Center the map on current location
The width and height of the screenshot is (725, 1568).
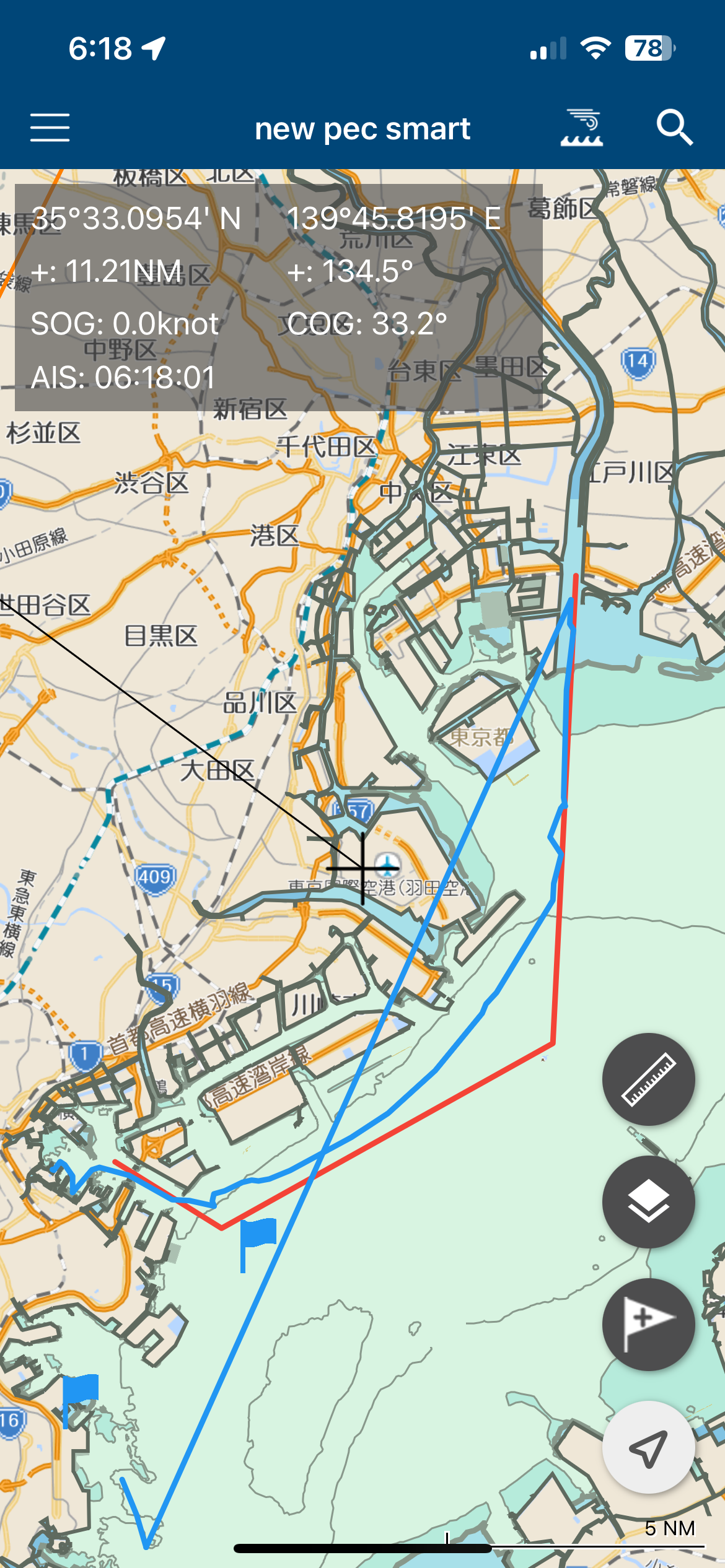click(648, 1447)
